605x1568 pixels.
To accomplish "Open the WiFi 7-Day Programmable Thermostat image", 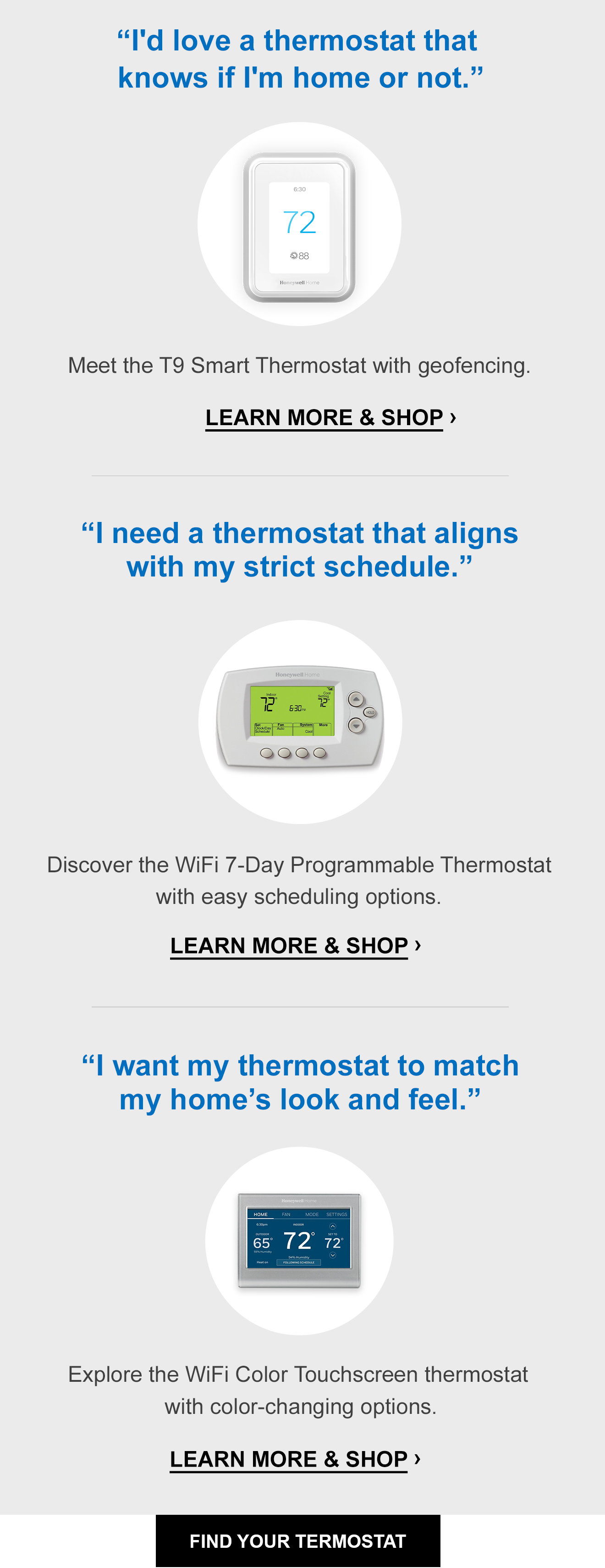I will (300, 721).
